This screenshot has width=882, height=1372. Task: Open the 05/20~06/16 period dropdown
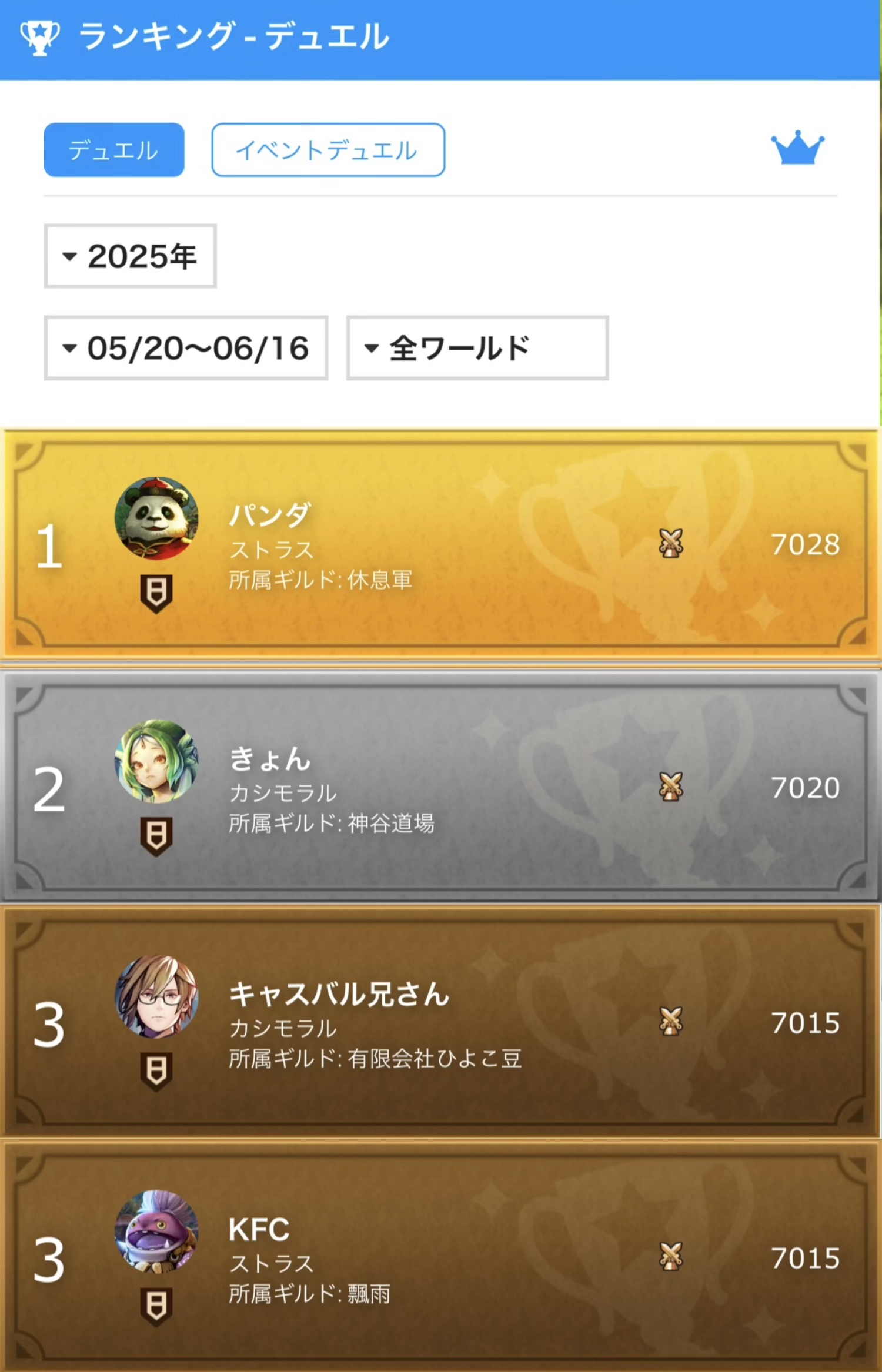(186, 348)
